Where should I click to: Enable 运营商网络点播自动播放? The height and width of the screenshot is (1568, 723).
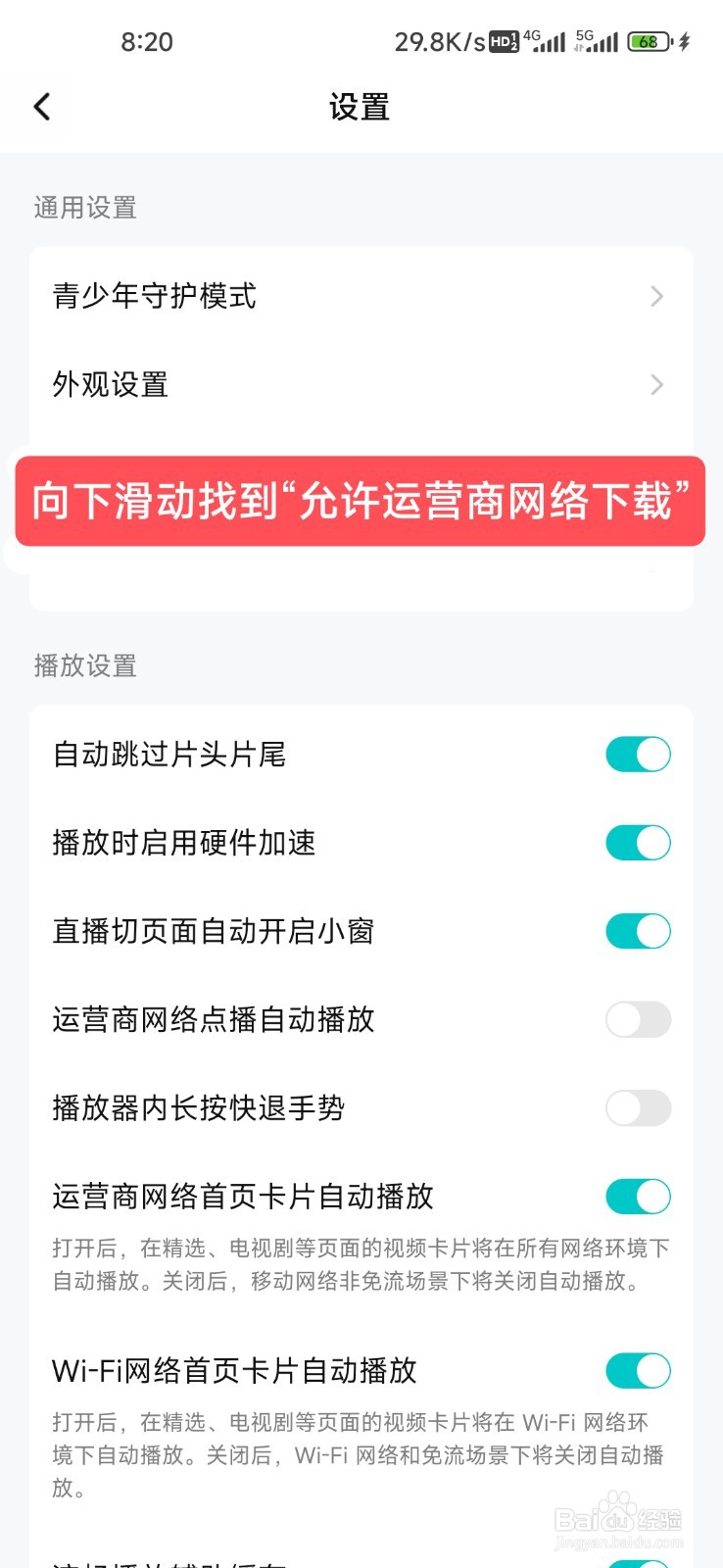coord(638,1019)
